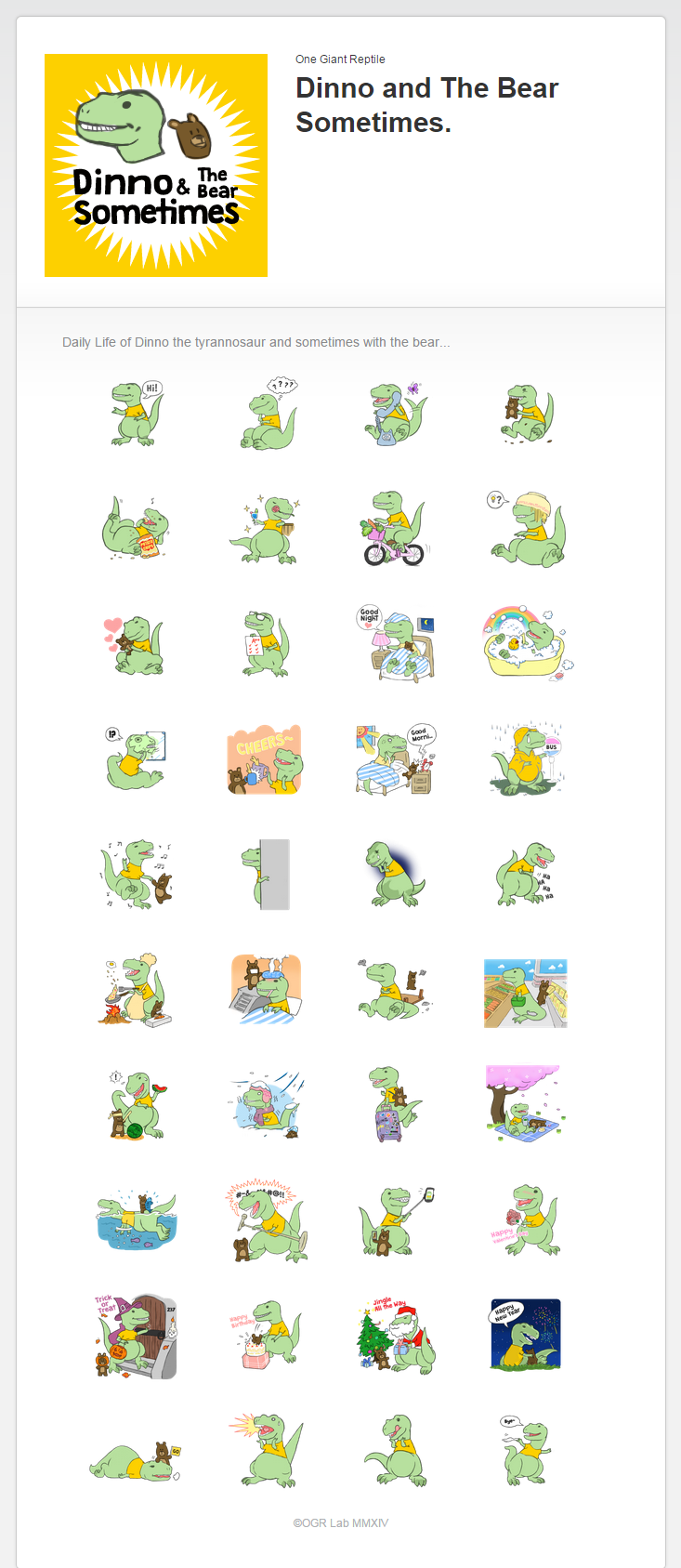Open the Dinno peeking behind wall sticker
The image size is (681, 1568).
coord(267,875)
